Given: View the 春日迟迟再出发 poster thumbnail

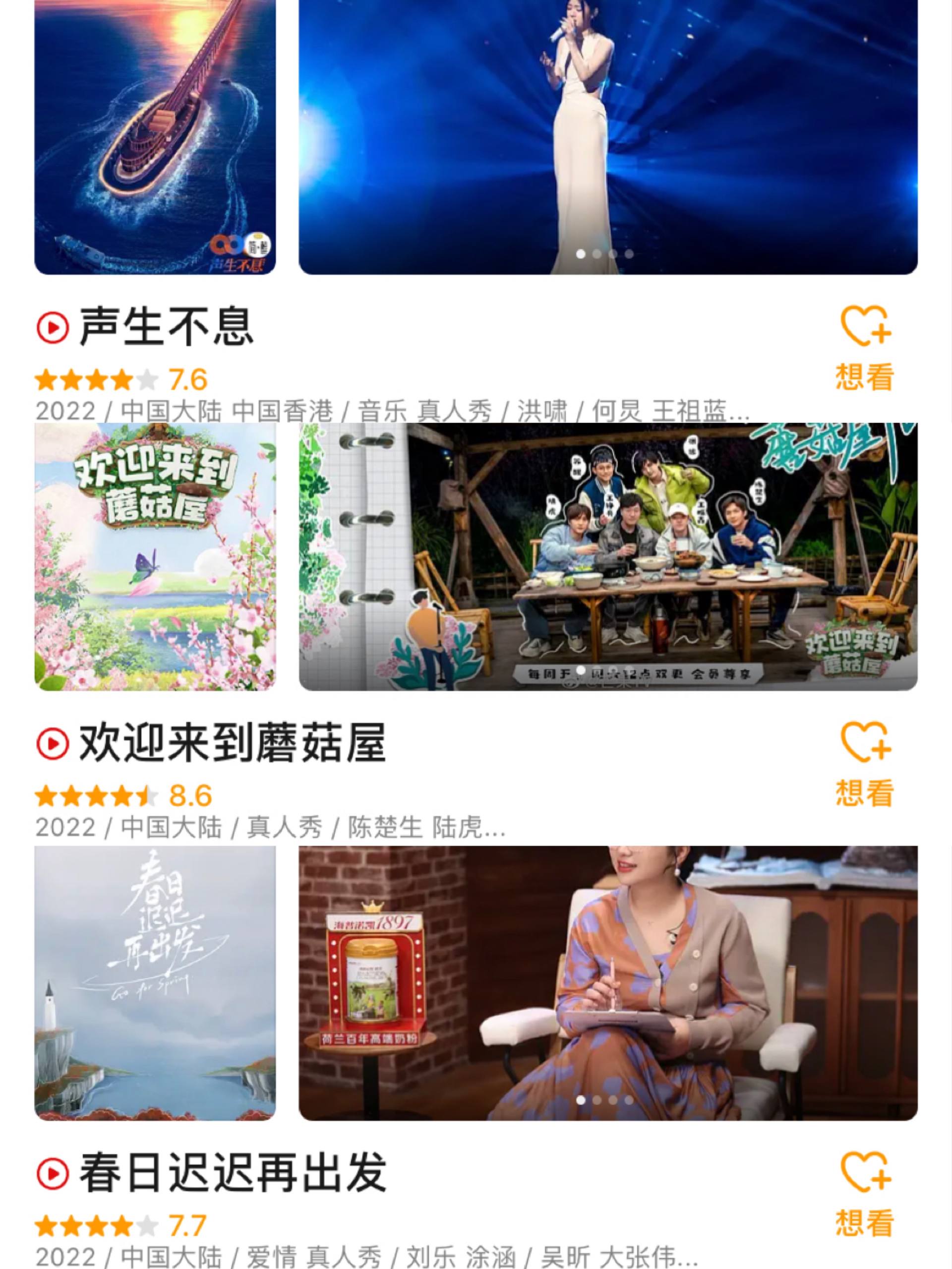Looking at the screenshot, I should [x=155, y=983].
